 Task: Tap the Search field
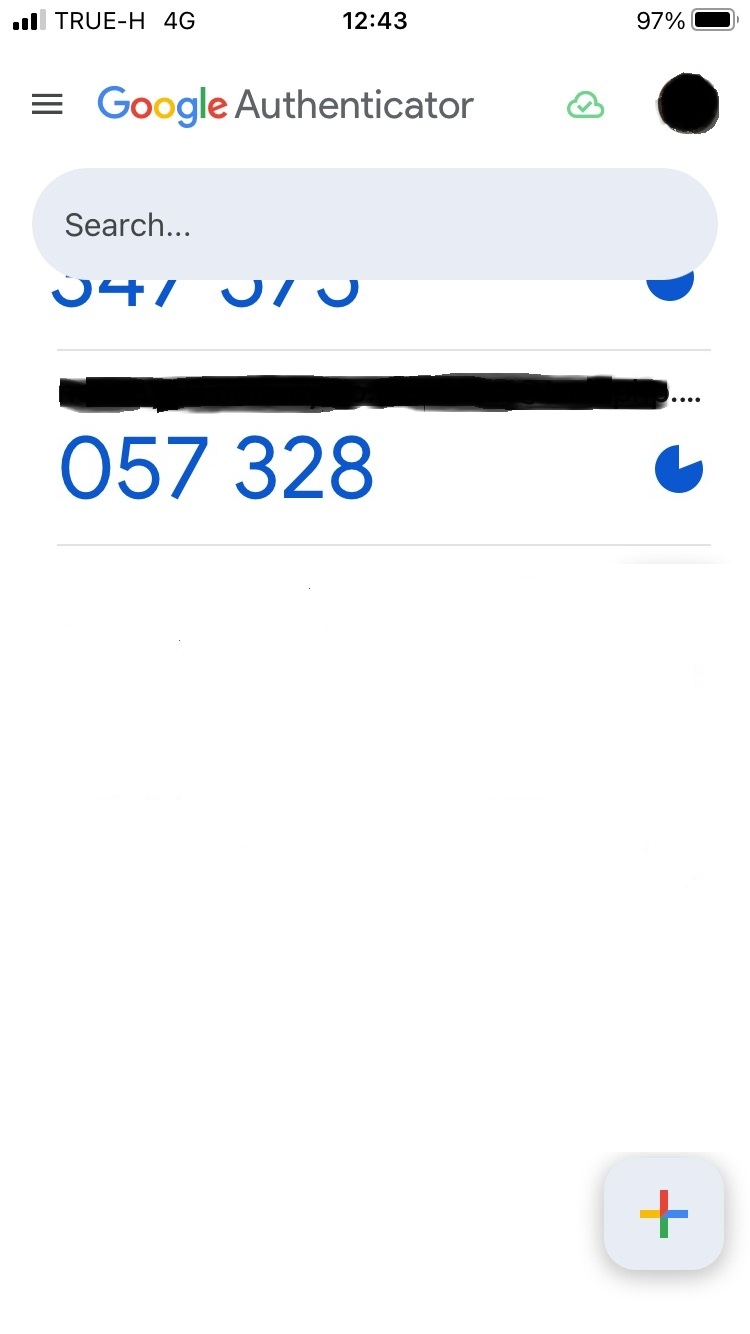click(374, 224)
